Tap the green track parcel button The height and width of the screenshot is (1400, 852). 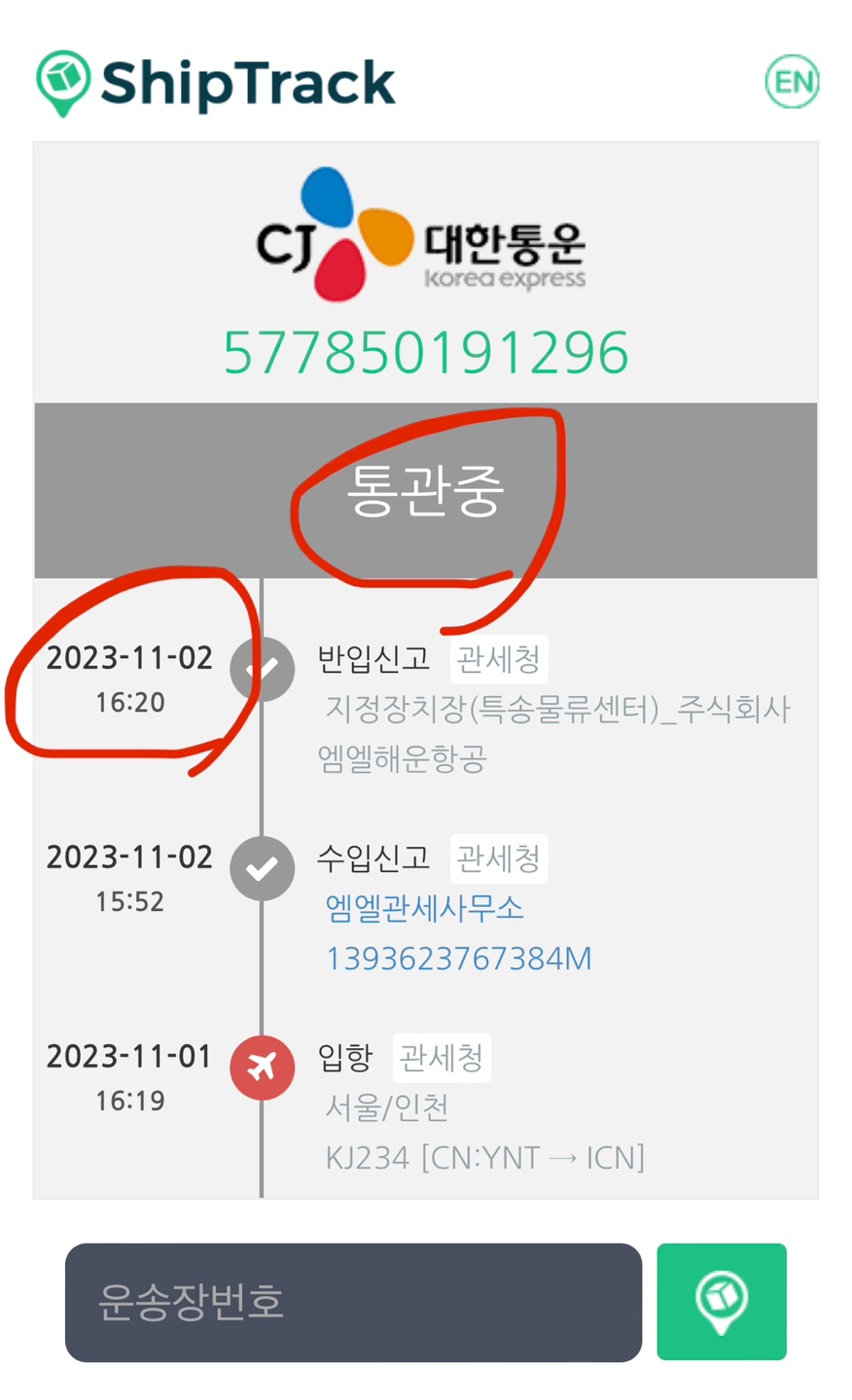[721, 1301]
